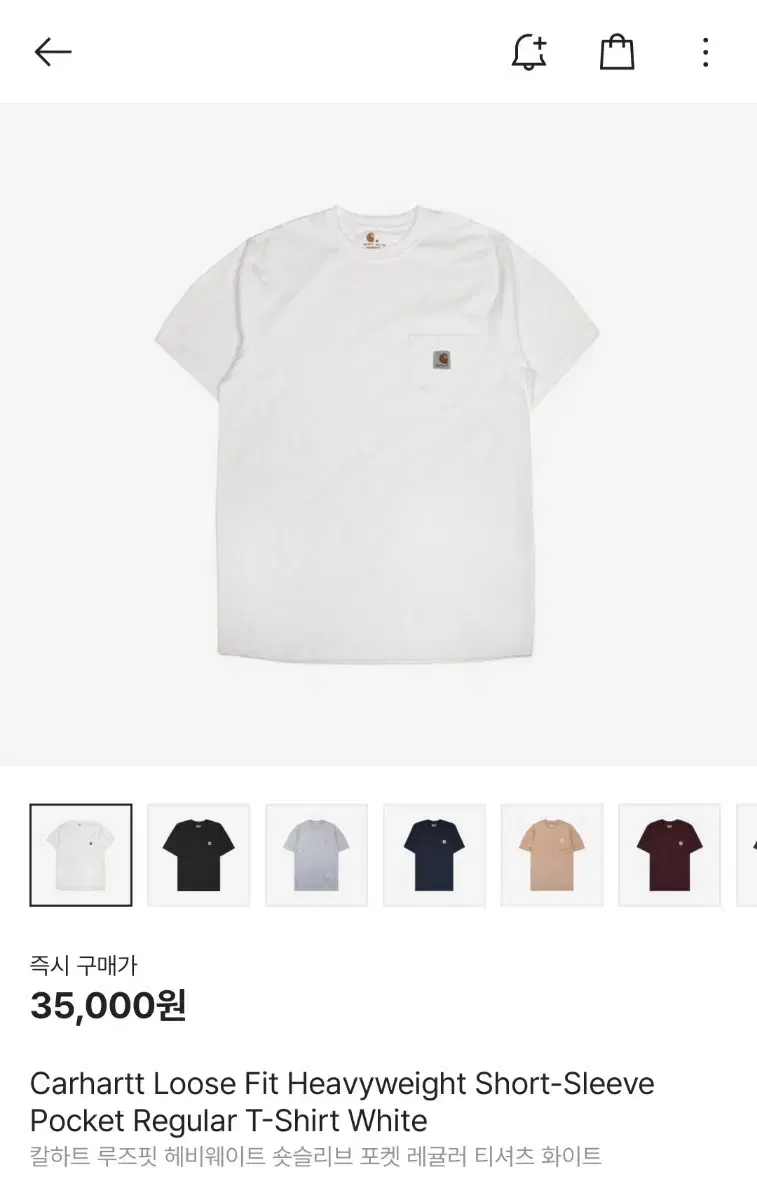This screenshot has height=1200, width=757.
Task: Switch to the burgundy t-shirt variant
Action: (x=669, y=855)
